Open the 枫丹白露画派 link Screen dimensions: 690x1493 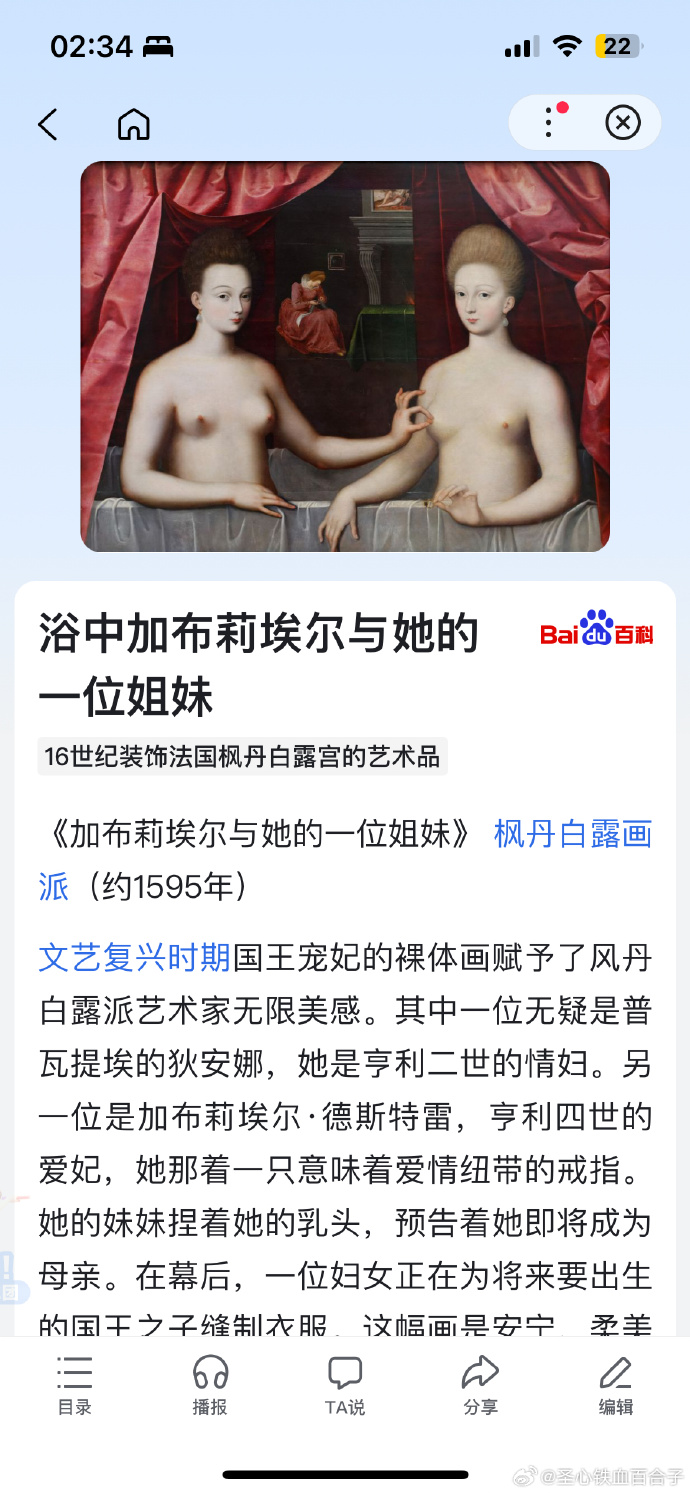click(572, 834)
